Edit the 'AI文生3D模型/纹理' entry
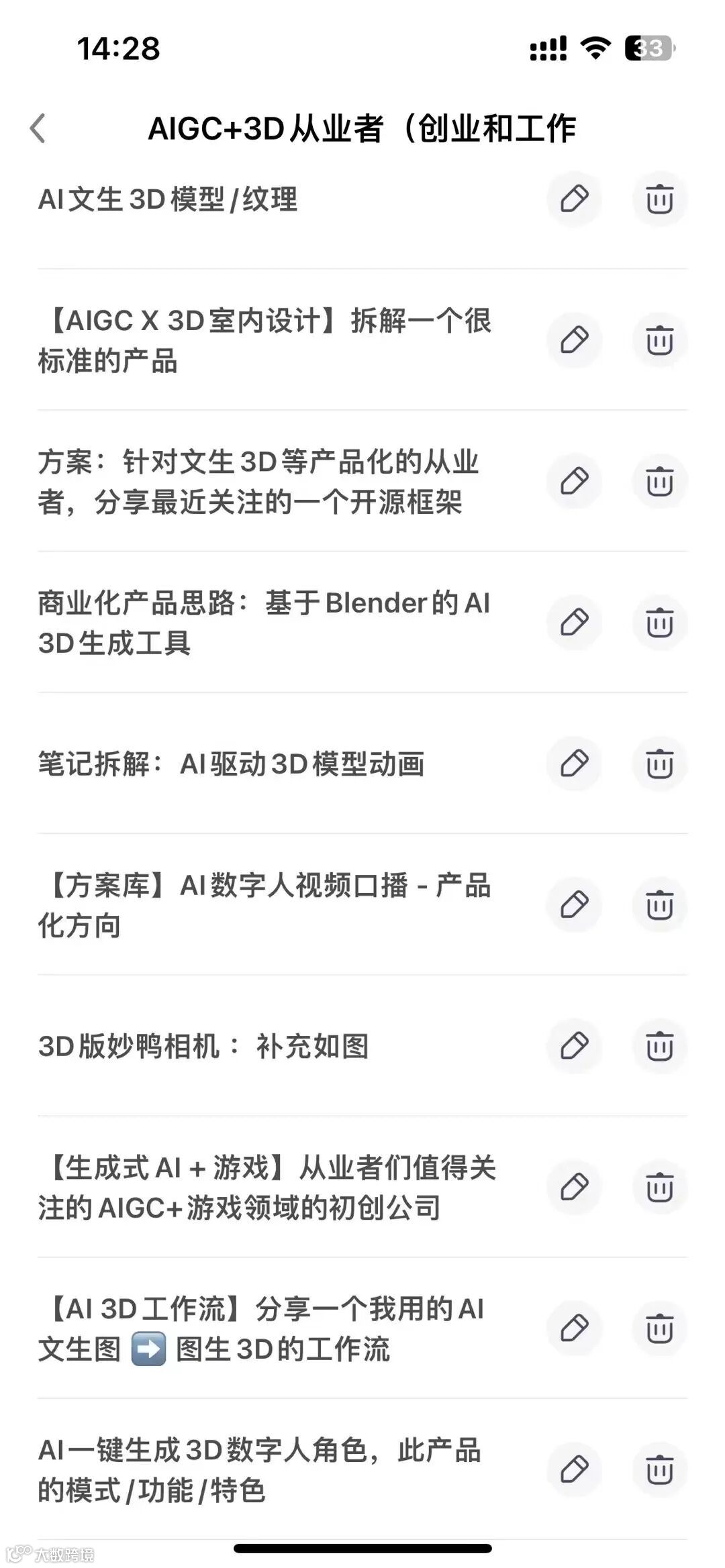Viewport: 725px width, 1568px height. point(575,199)
